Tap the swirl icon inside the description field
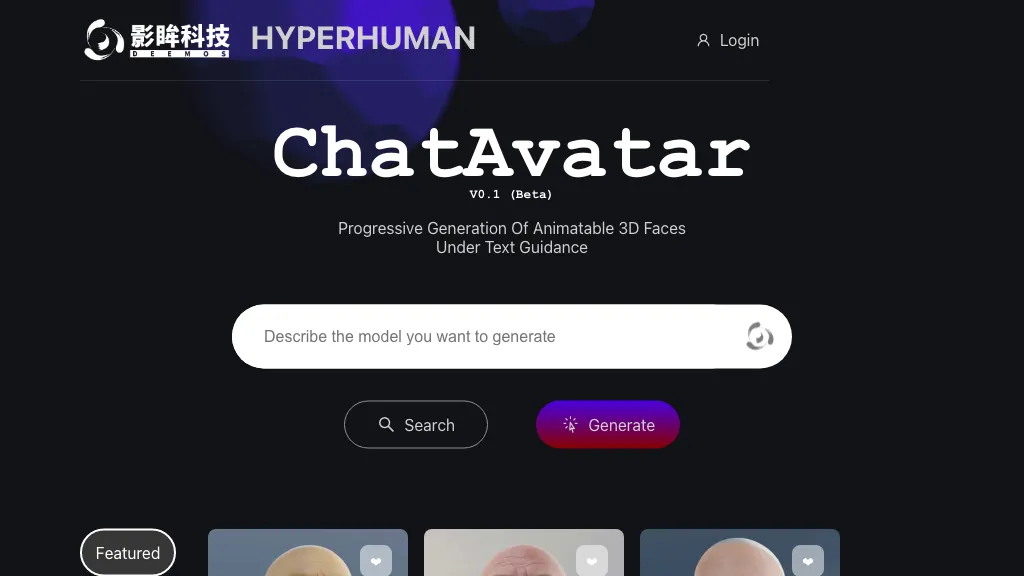The image size is (1024, 576). (x=760, y=337)
